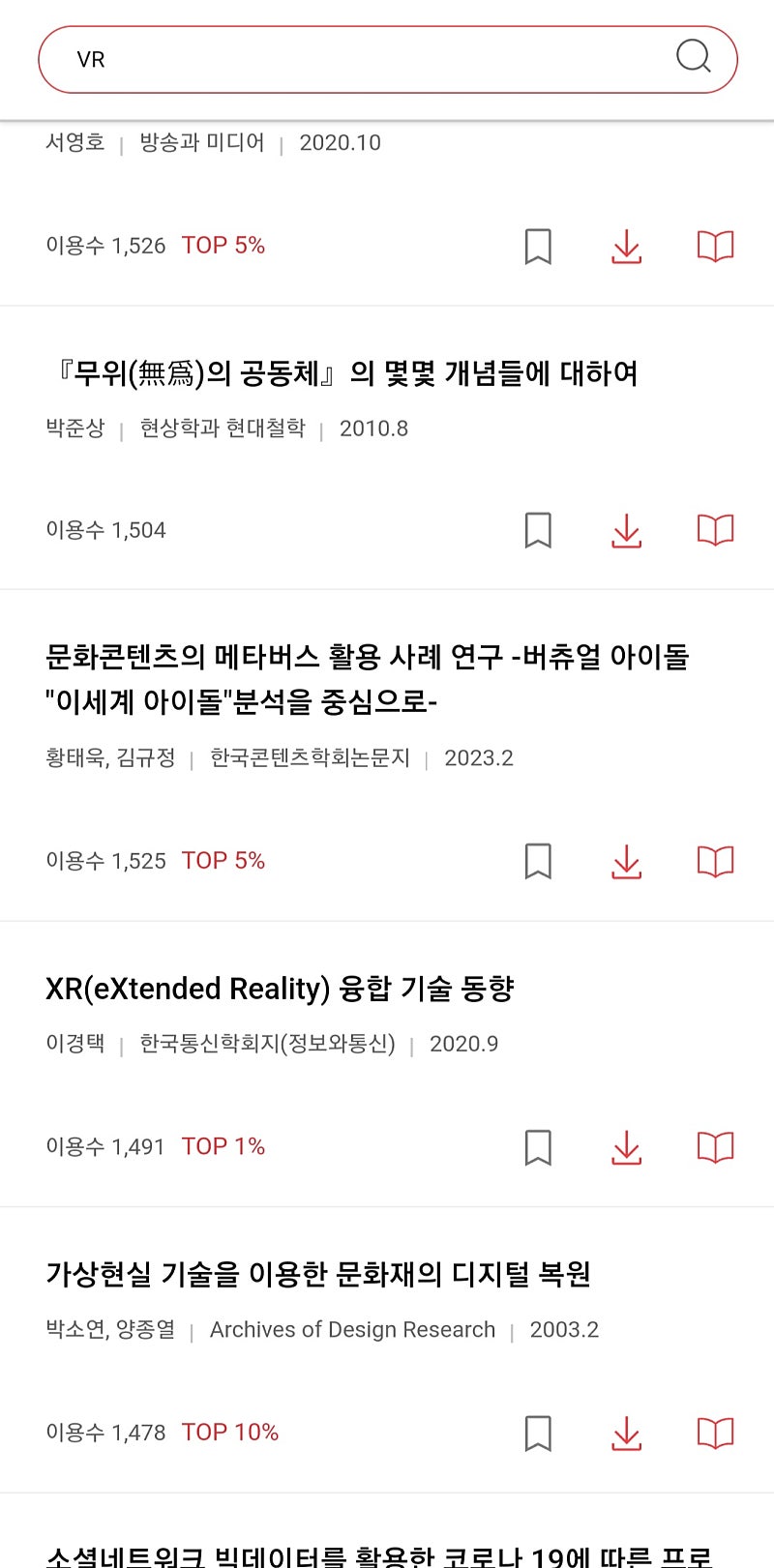The height and width of the screenshot is (1568, 774).
Task: Bookmark the 박소연, 양종열 paper
Action: [x=538, y=1433]
